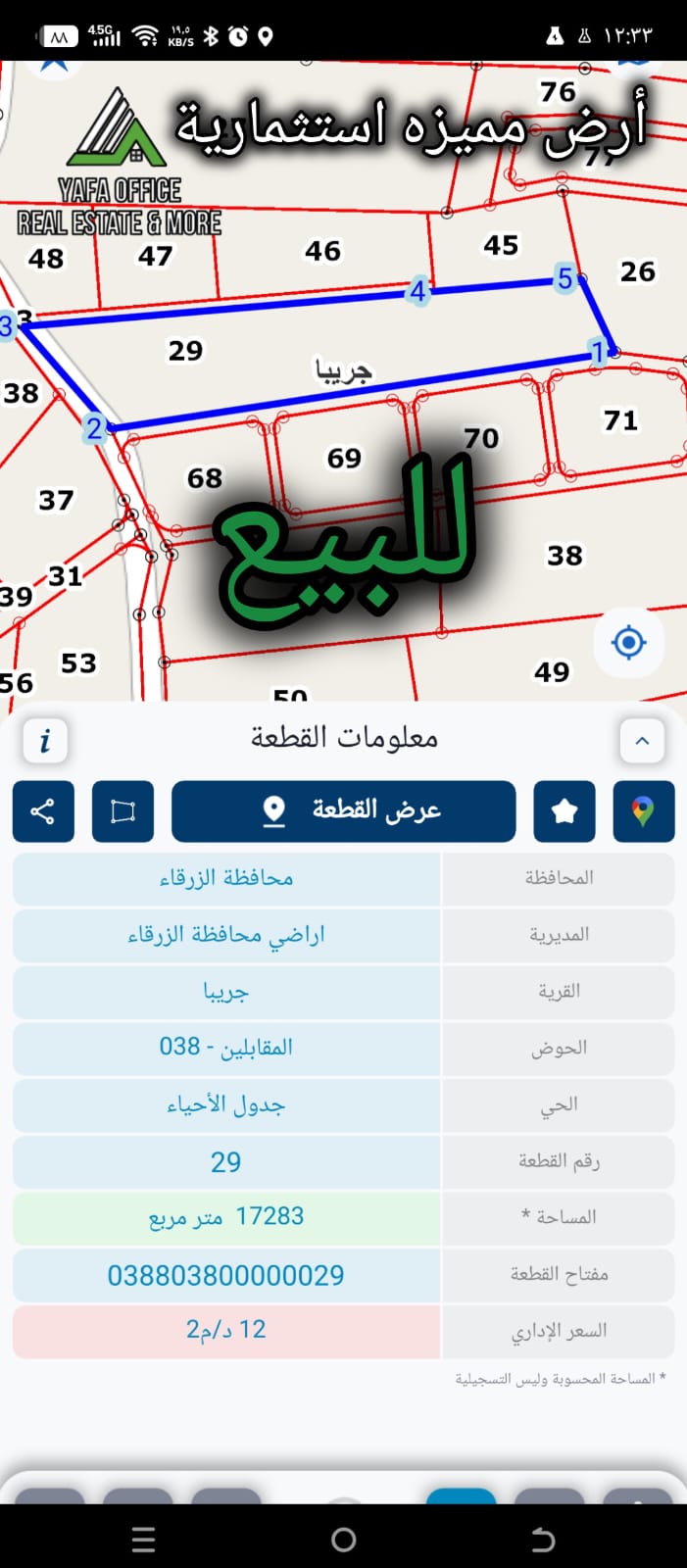Center the map on my location
This screenshot has height=1568, width=687.
pyautogui.click(x=628, y=643)
